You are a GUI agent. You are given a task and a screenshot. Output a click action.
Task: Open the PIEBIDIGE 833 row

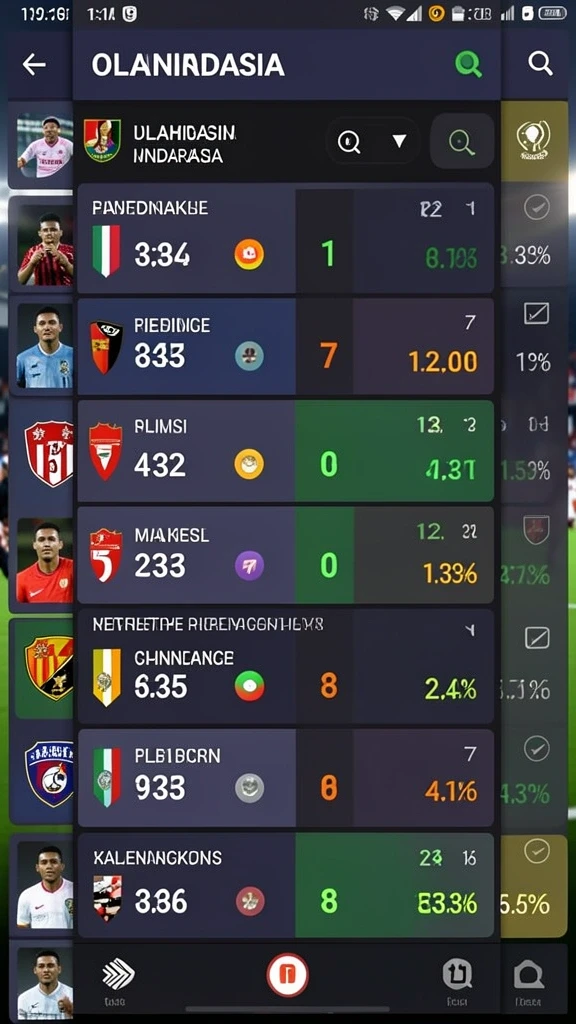pyautogui.click(x=285, y=346)
